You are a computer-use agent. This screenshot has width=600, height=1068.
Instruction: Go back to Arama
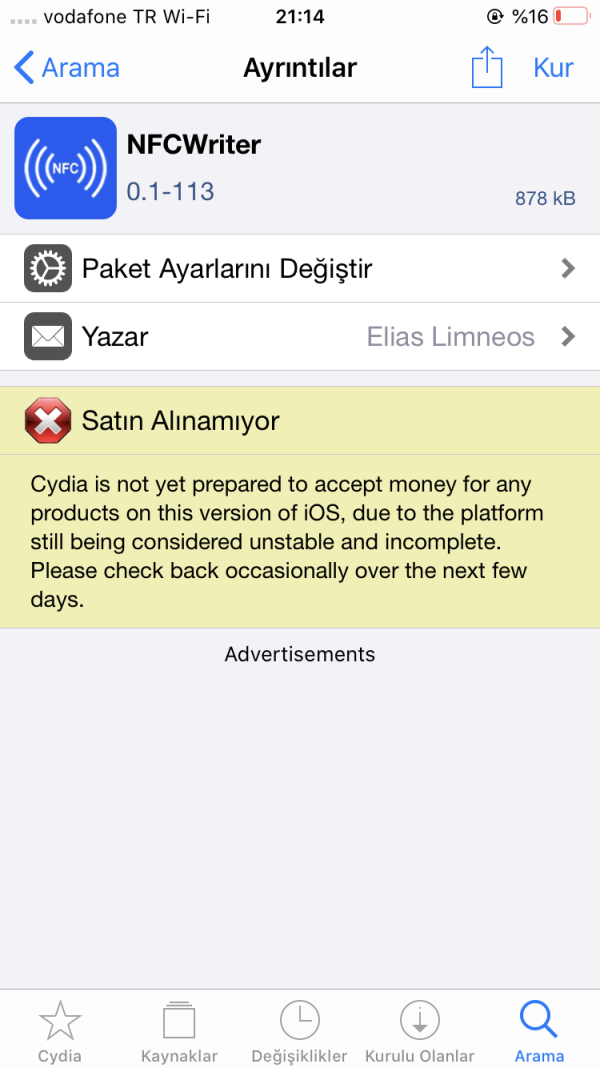67,68
